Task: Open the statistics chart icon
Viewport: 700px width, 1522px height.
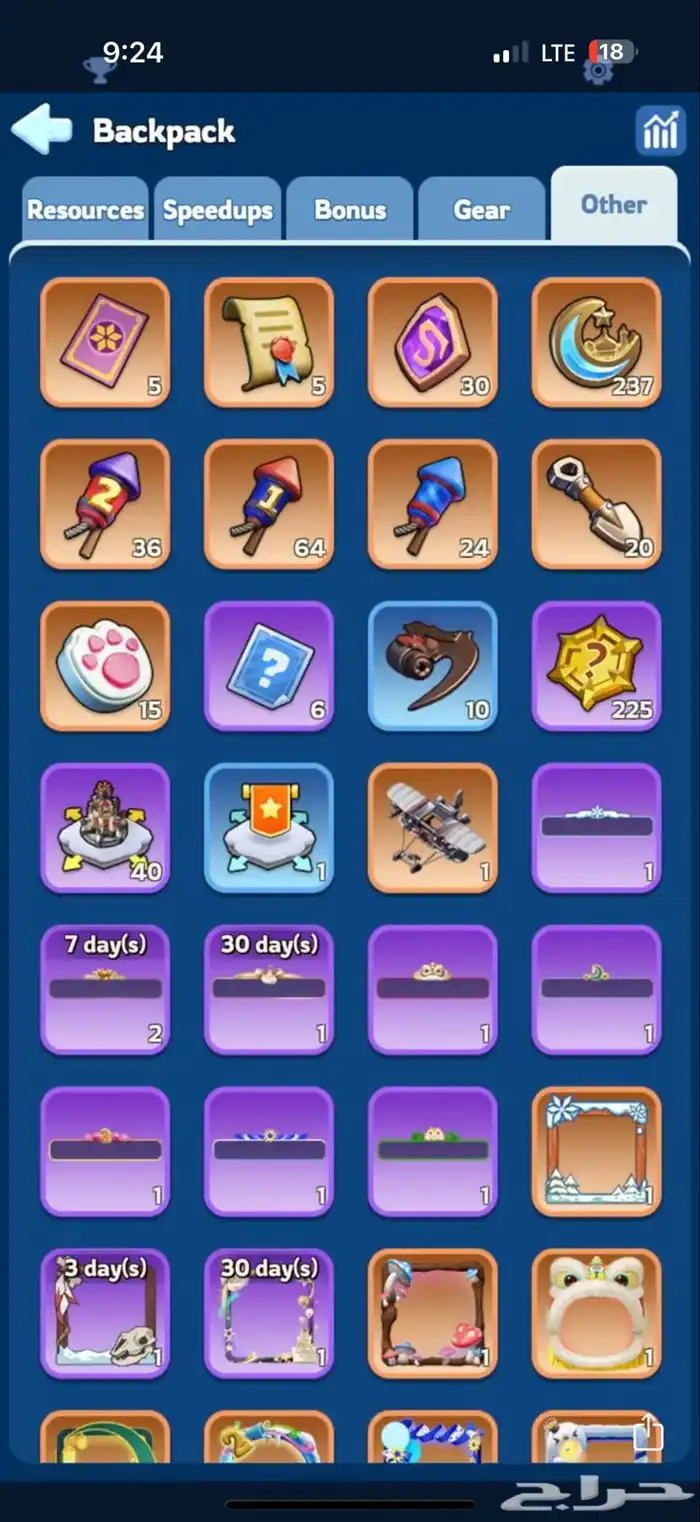Action: [x=660, y=131]
